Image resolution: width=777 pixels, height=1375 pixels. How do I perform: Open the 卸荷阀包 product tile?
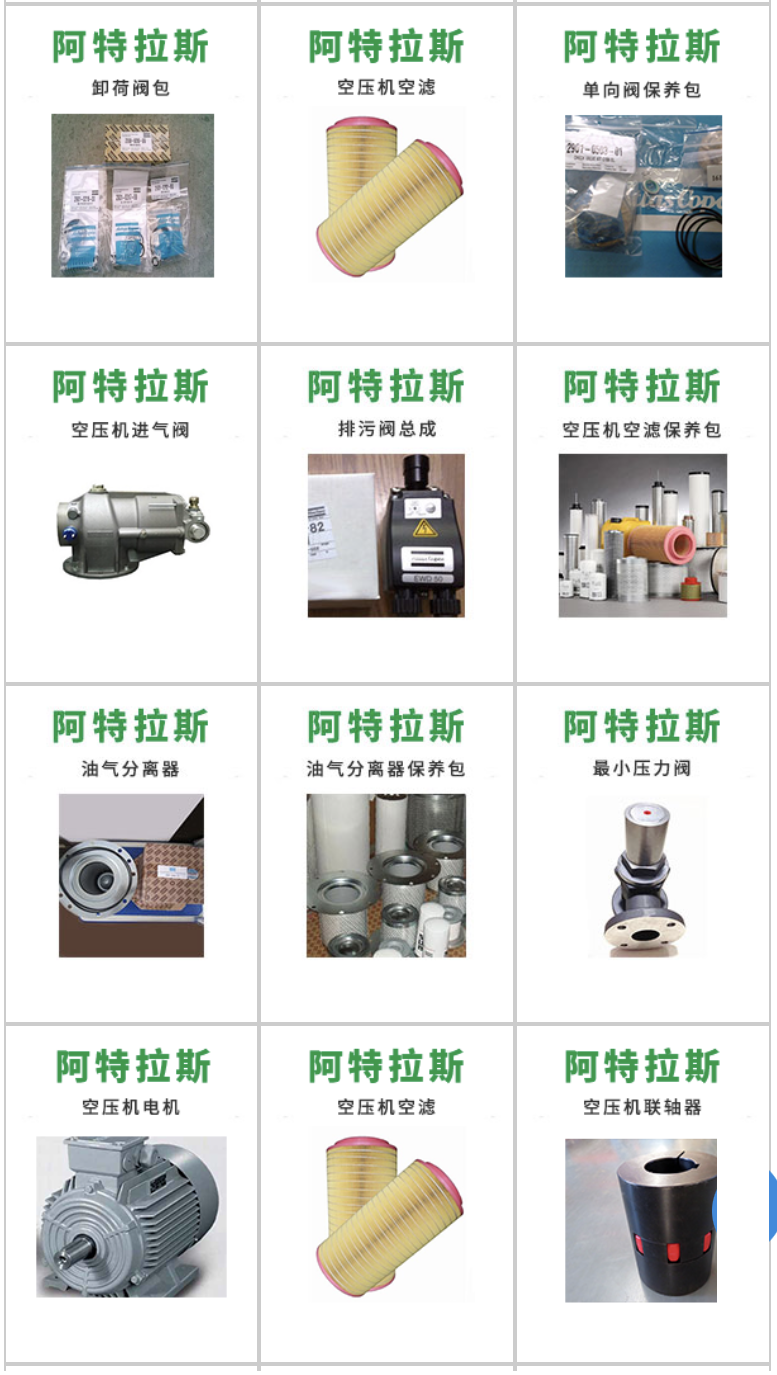(132, 195)
